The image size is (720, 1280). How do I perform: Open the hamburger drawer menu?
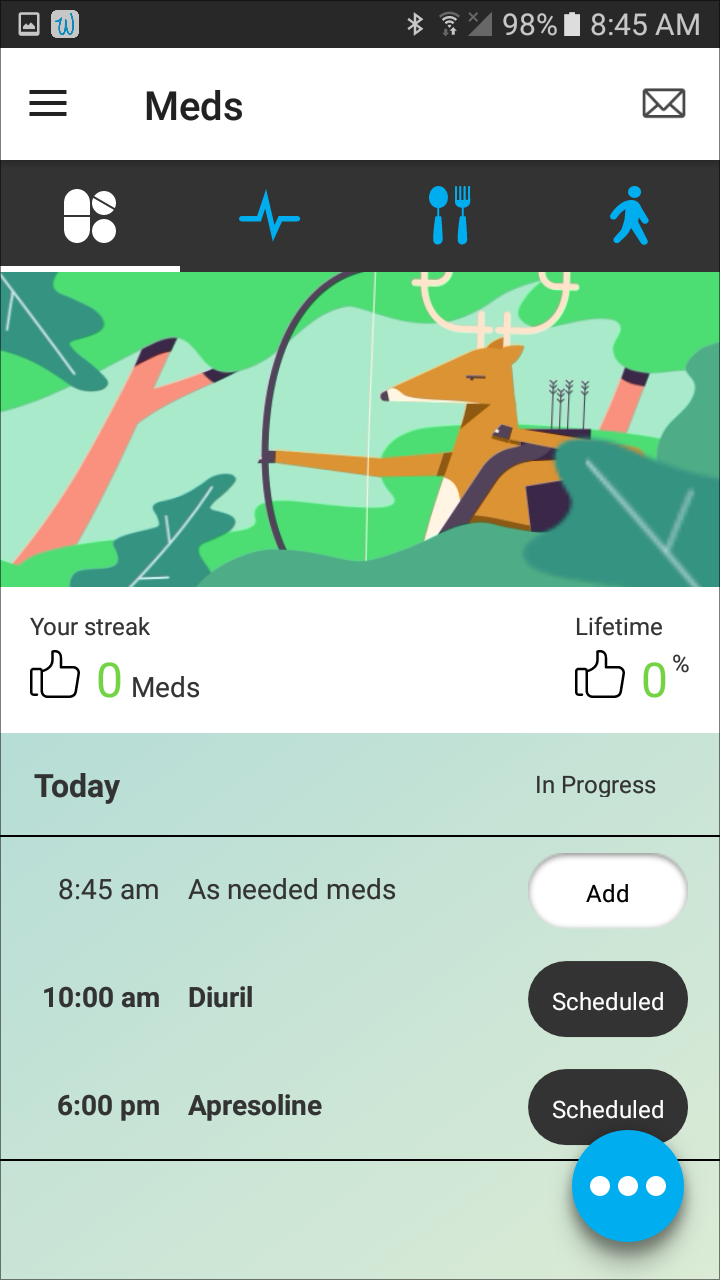point(48,104)
